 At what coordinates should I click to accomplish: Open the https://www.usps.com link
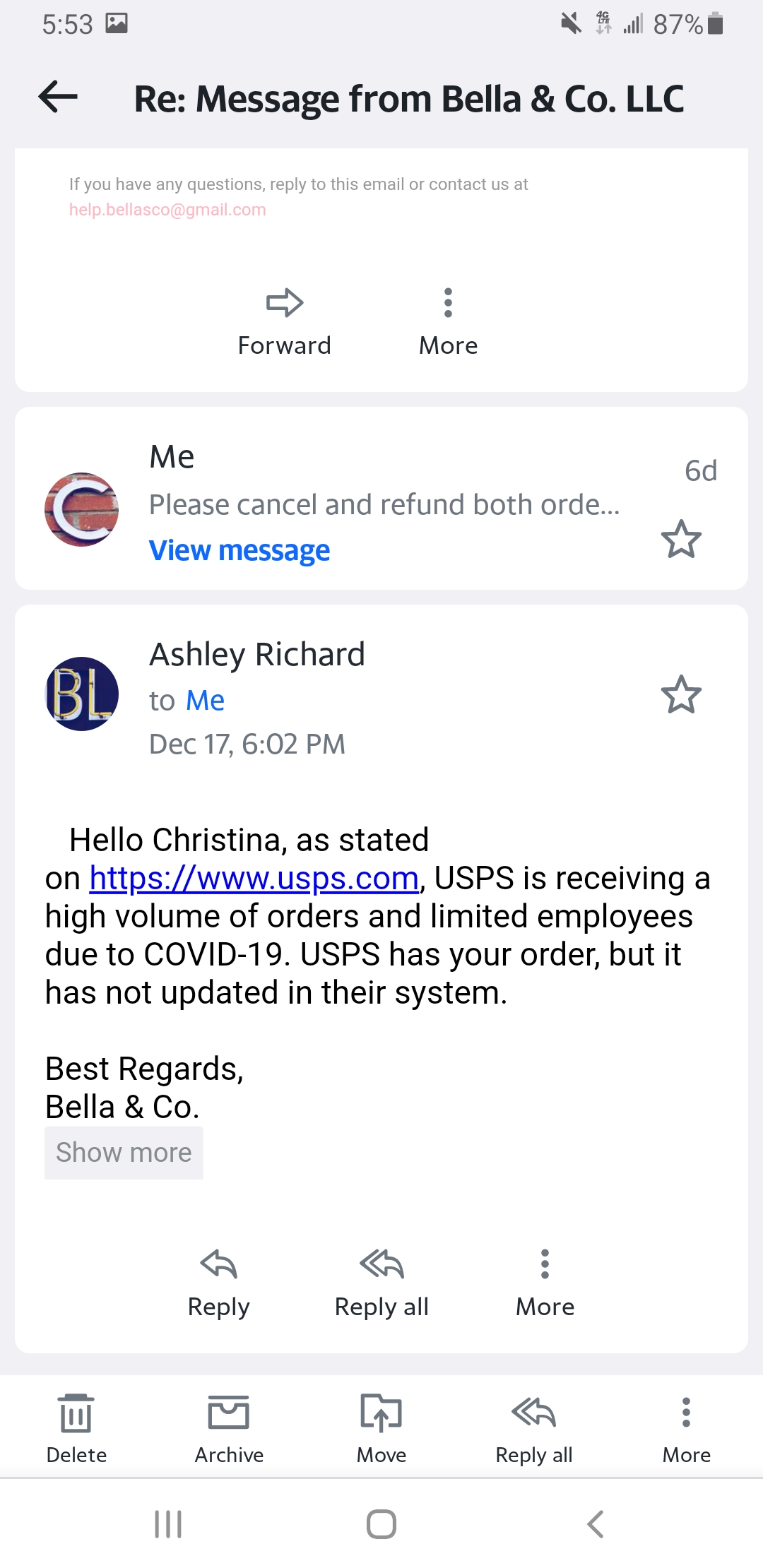tap(254, 878)
